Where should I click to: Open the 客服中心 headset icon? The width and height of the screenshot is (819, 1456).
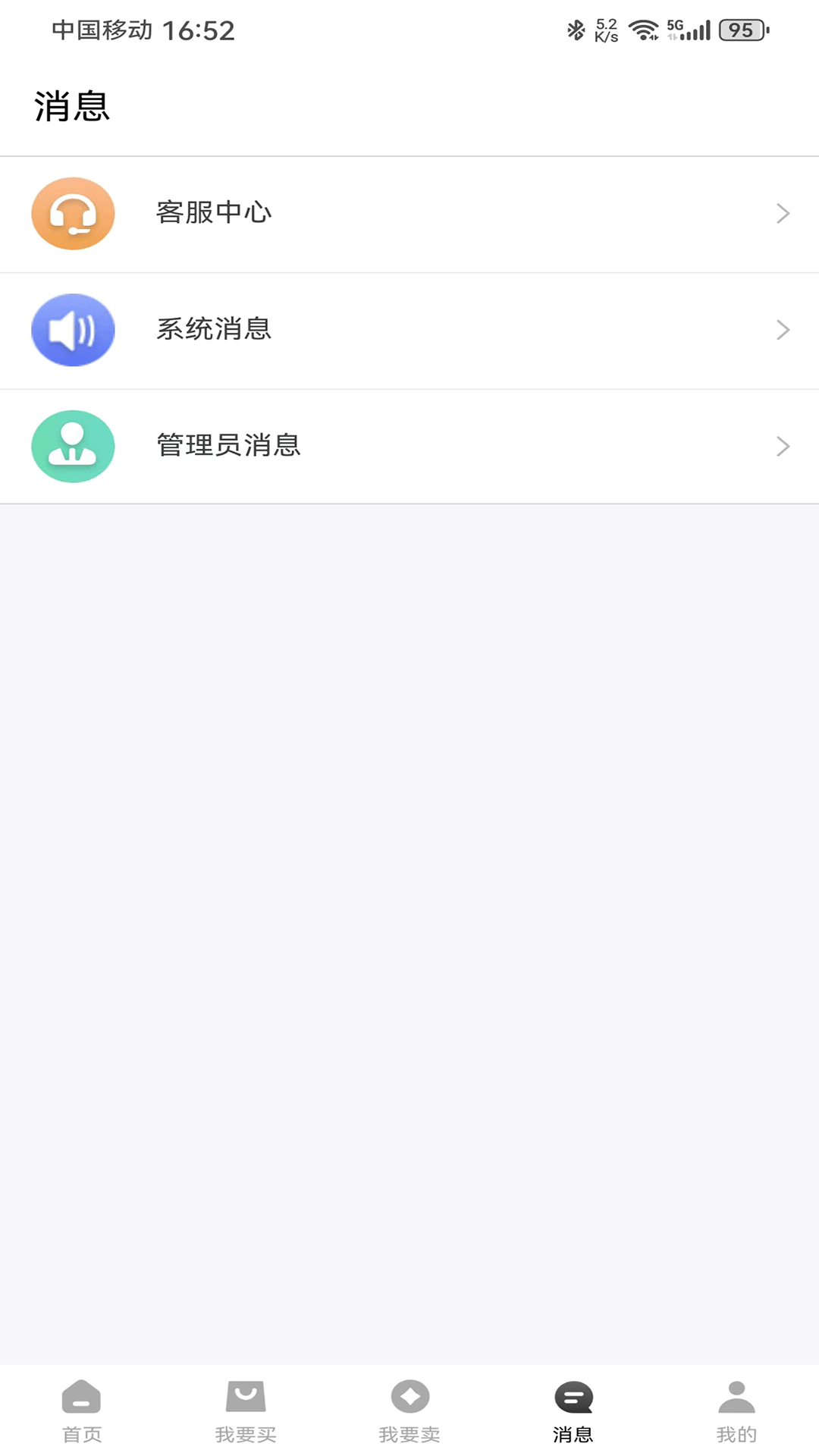tap(72, 213)
